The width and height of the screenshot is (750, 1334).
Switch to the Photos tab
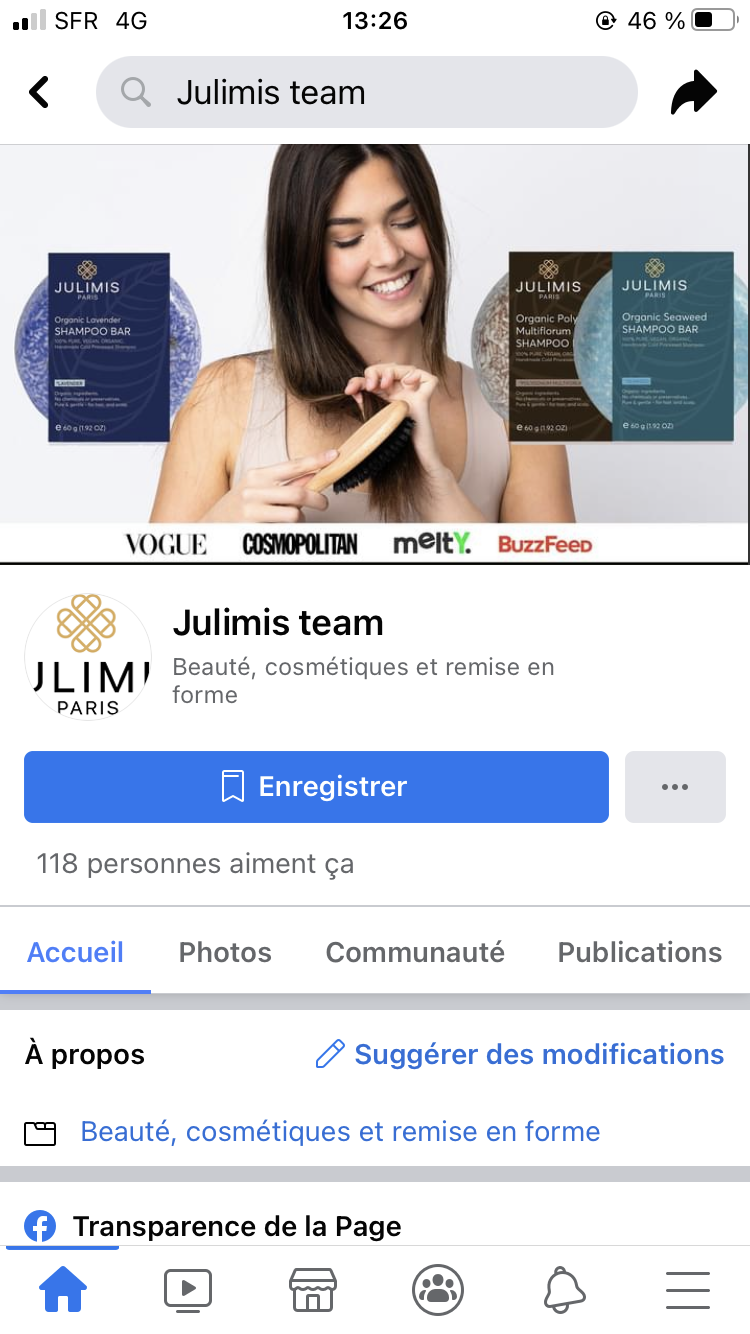tap(225, 952)
